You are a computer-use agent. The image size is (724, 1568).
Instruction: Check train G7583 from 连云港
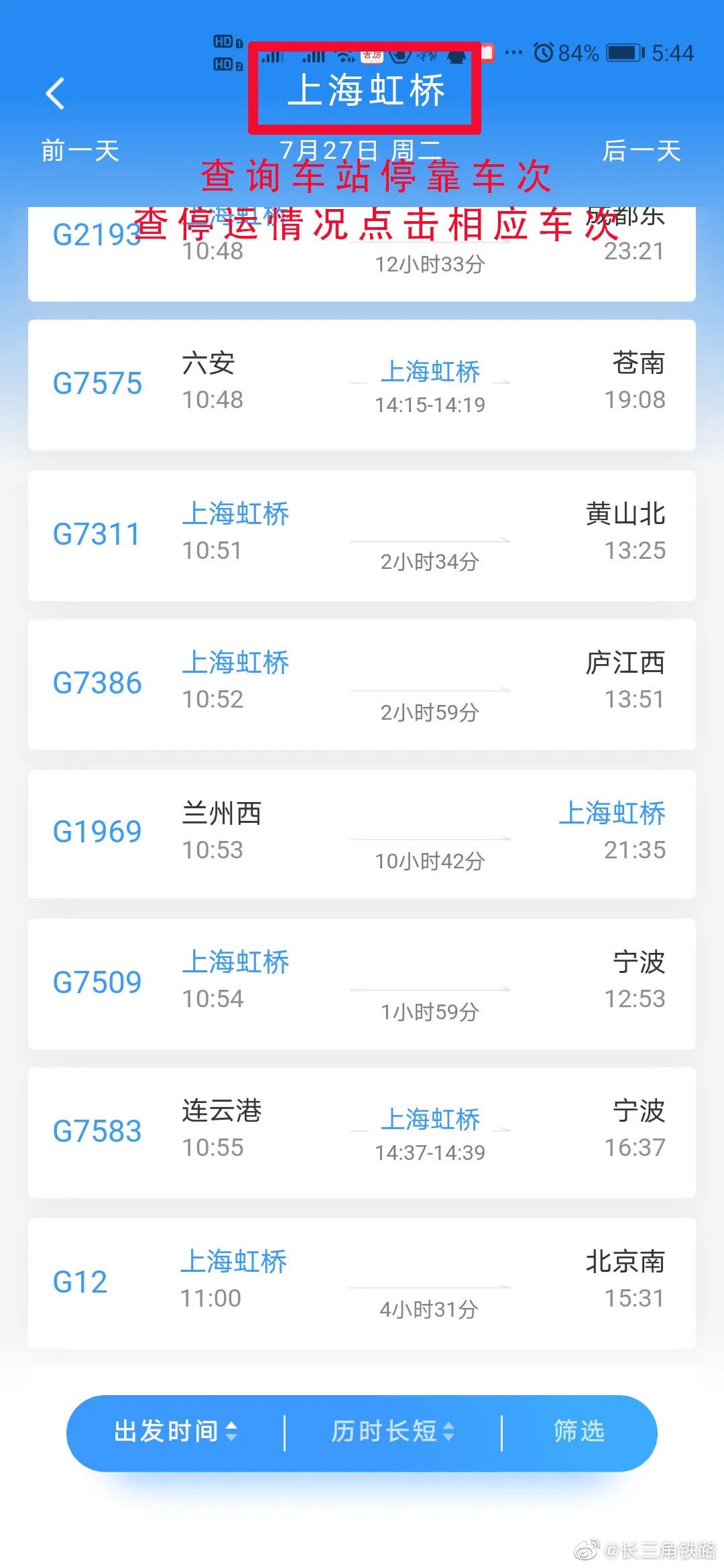pos(362,1132)
